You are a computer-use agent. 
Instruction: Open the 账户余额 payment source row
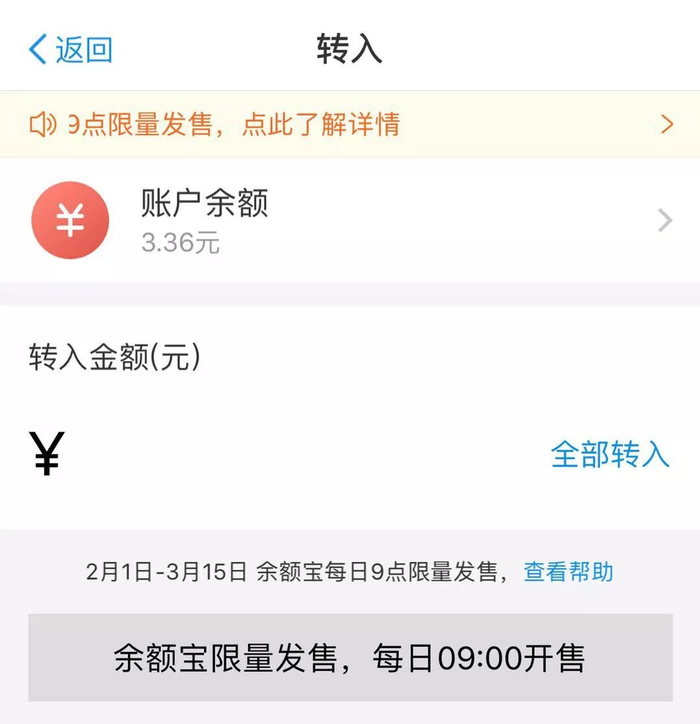(x=350, y=221)
